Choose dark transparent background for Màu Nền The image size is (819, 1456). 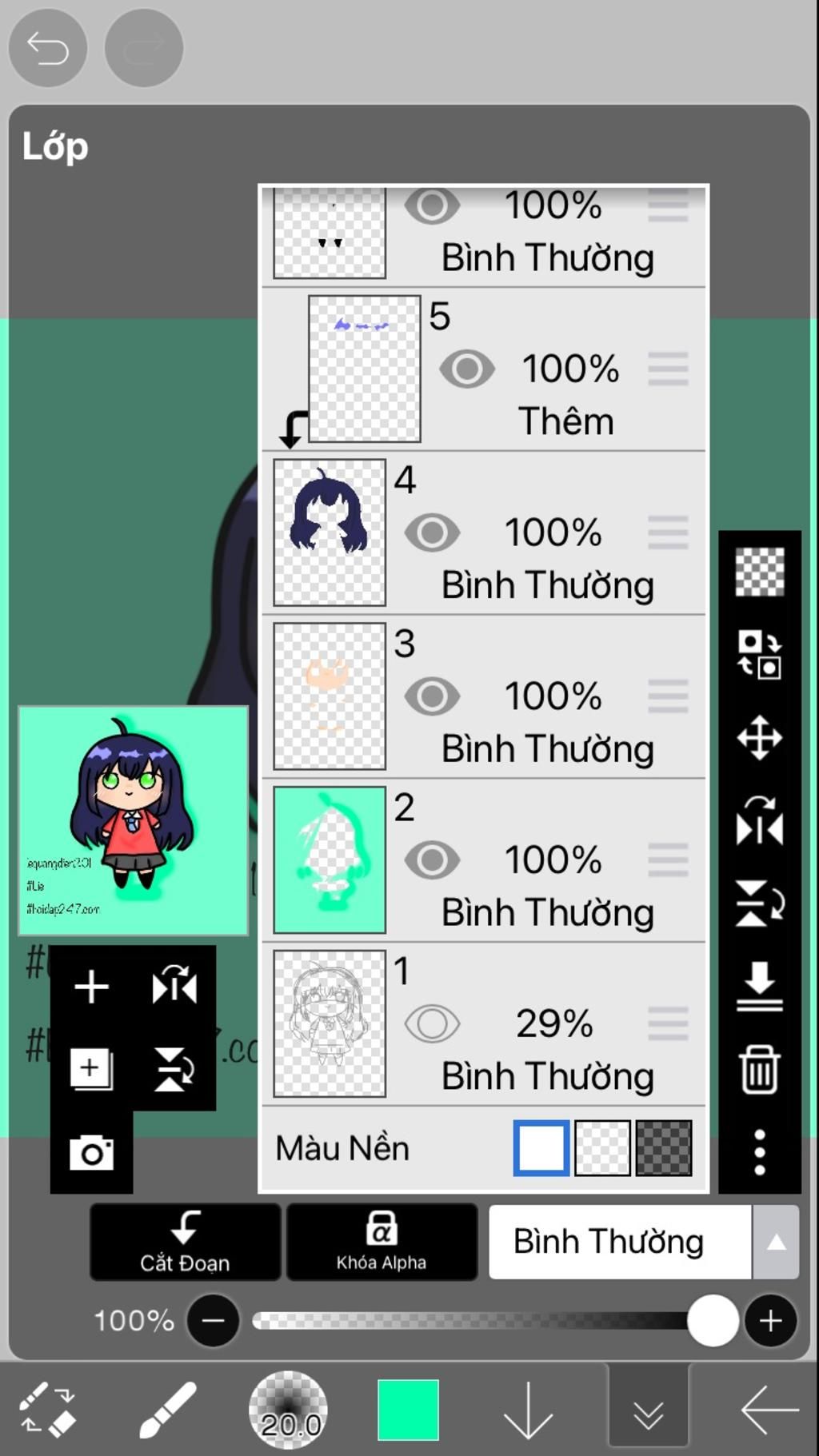coord(663,1148)
